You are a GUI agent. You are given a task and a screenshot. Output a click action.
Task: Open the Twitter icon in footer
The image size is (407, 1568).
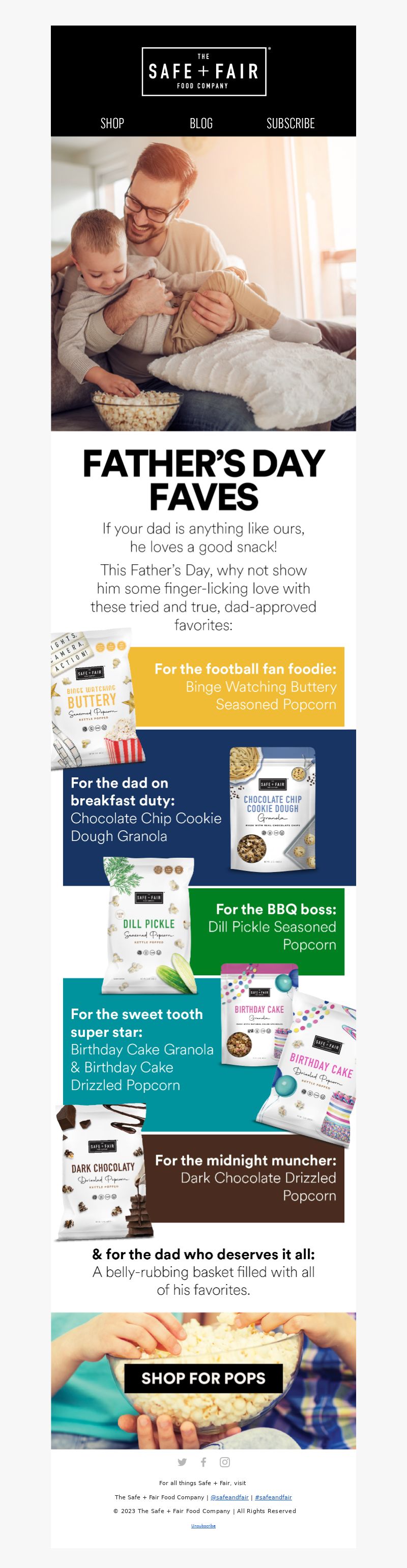(182, 1462)
